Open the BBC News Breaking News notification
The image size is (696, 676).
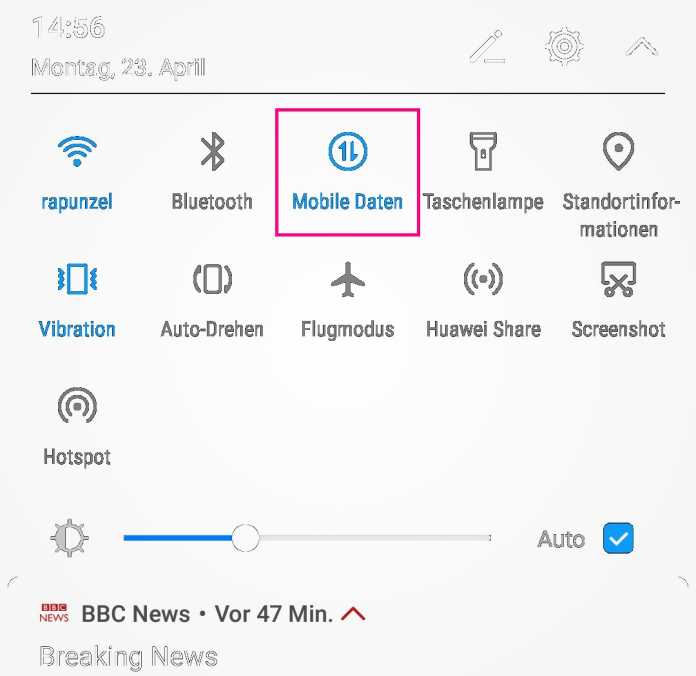pos(128,656)
